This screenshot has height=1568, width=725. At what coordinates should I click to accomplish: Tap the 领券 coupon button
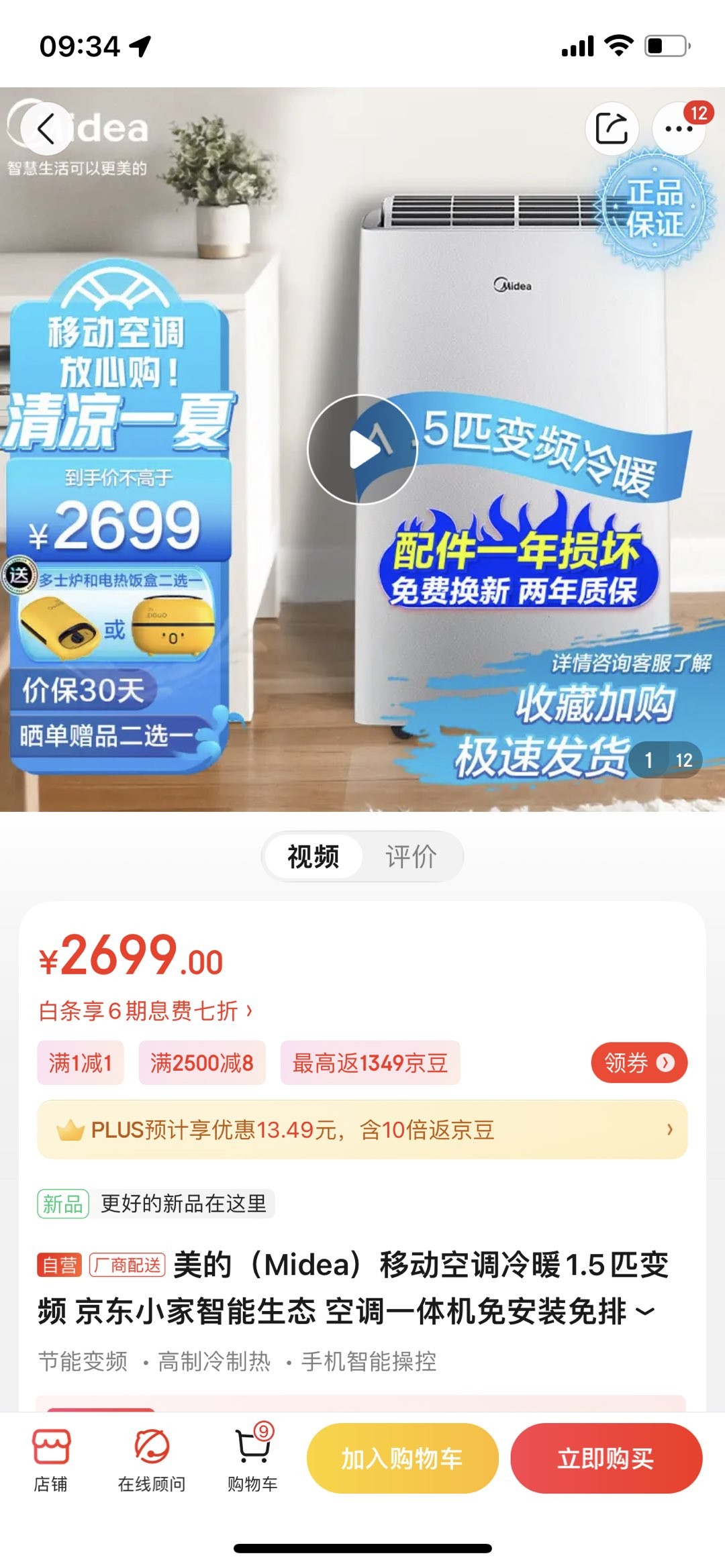[x=638, y=1063]
